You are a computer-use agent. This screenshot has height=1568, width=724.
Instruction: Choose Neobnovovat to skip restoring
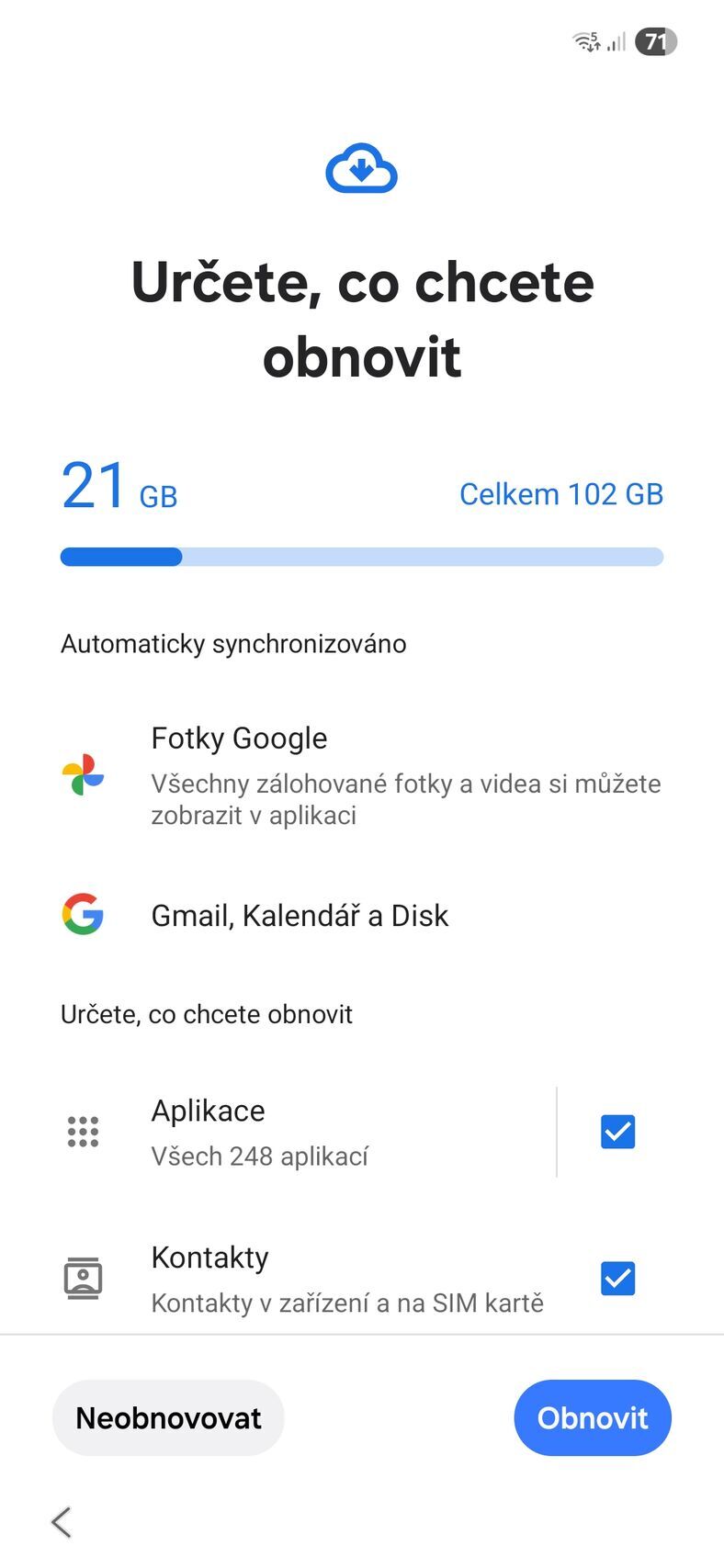pyautogui.click(x=168, y=1417)
